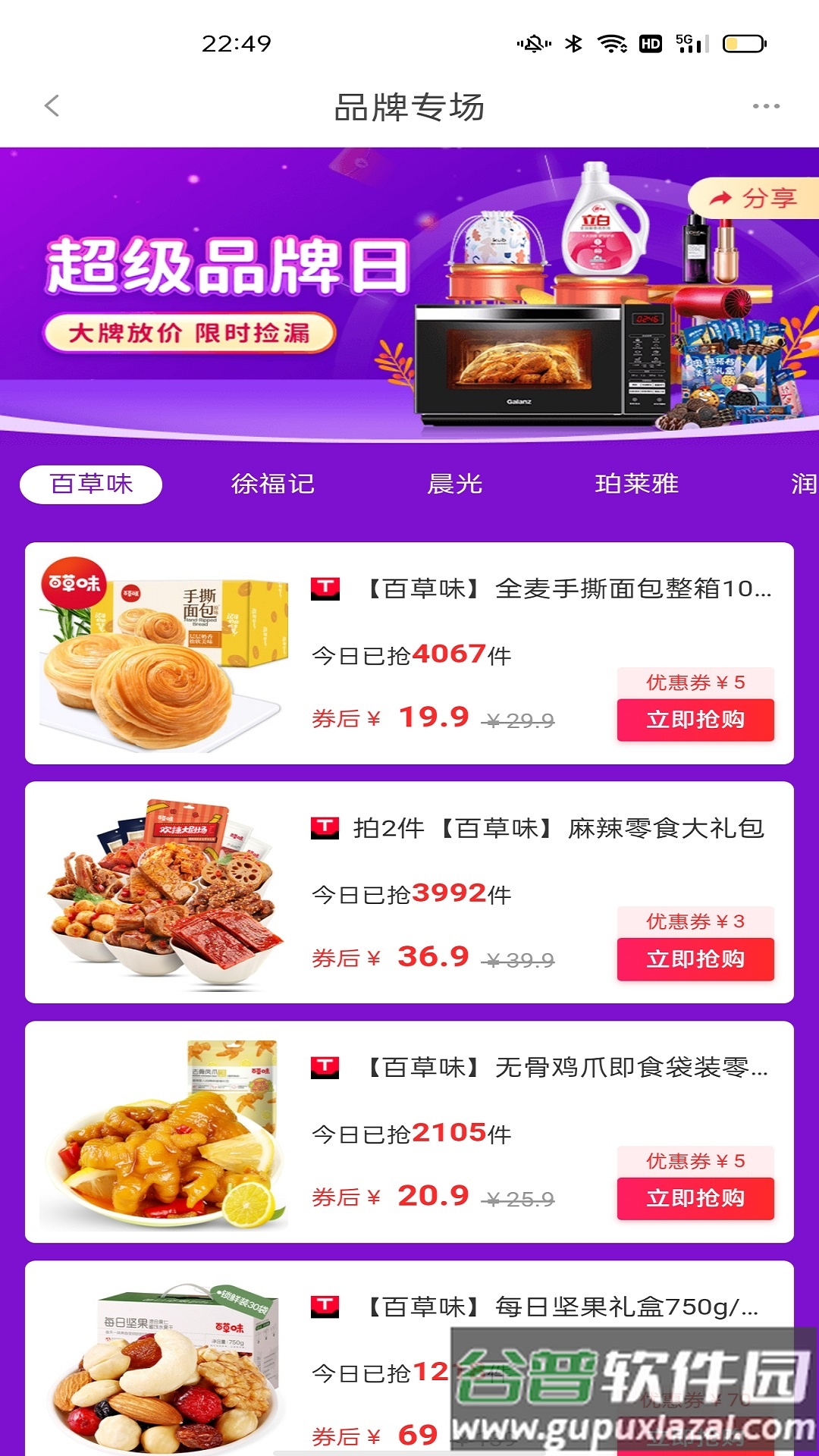Screen dimensions: 819x1456
Task: Tap the partially visible 润 brand tab
Action: click(802, 484)
